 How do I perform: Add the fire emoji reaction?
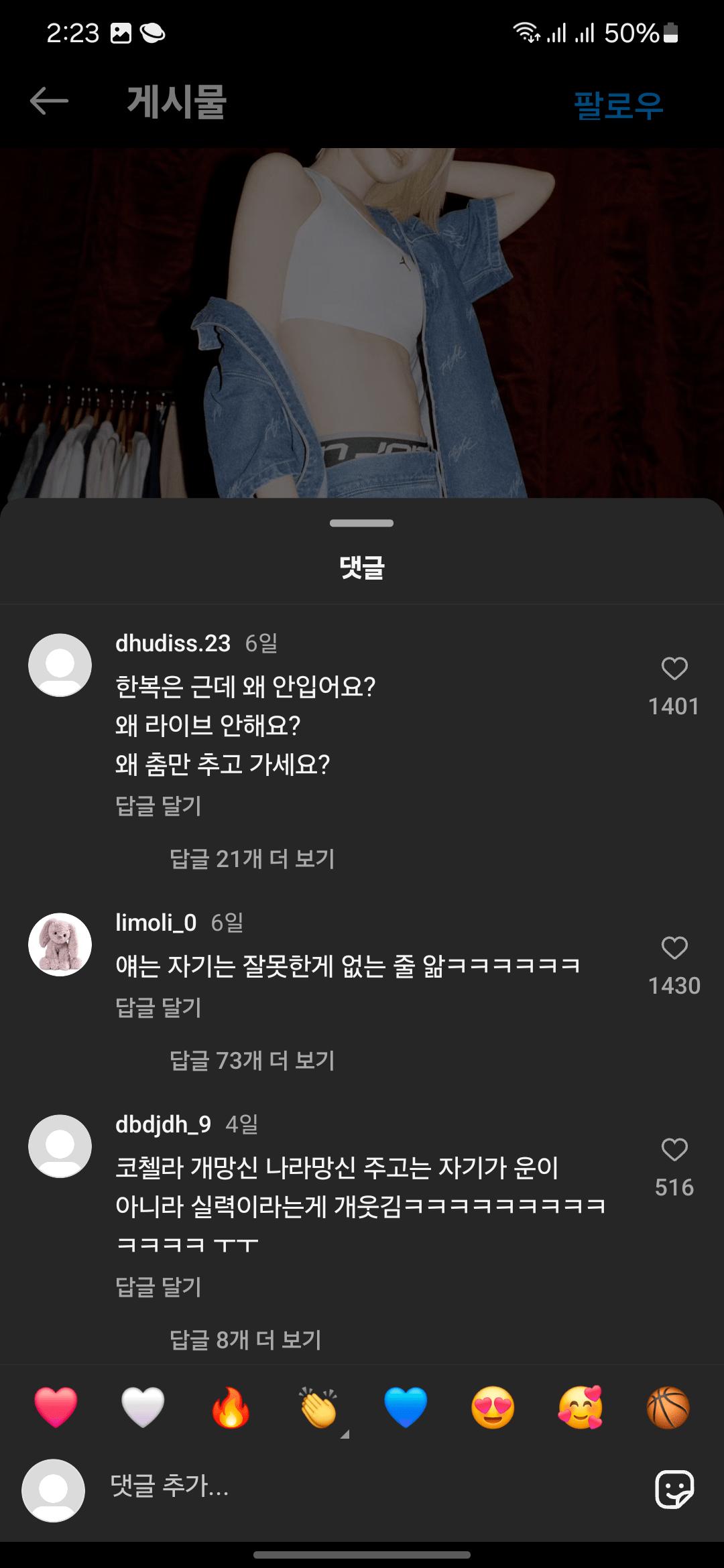pyautogui.click(x=231, y=1407)
